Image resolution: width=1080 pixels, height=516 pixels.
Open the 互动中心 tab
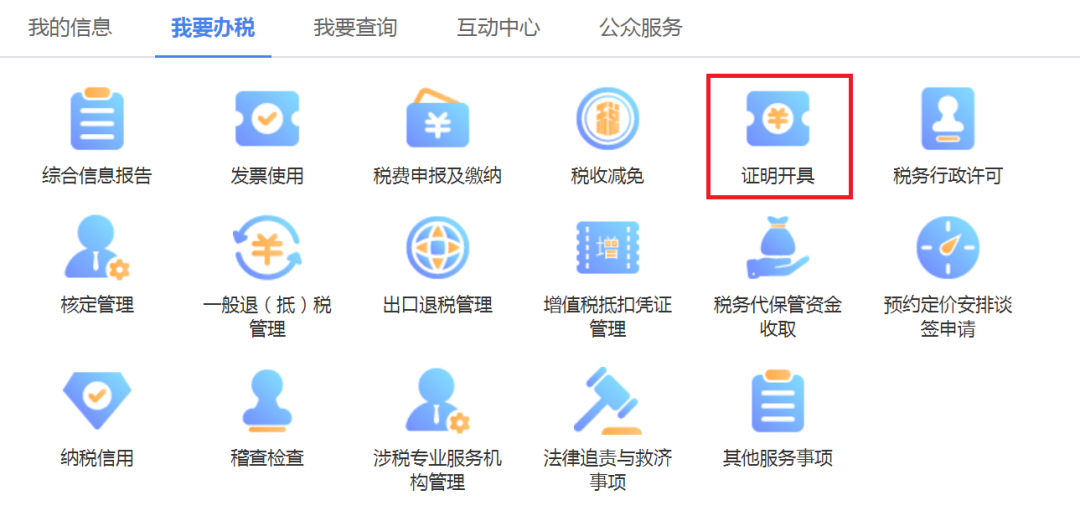tap(498, 27)
